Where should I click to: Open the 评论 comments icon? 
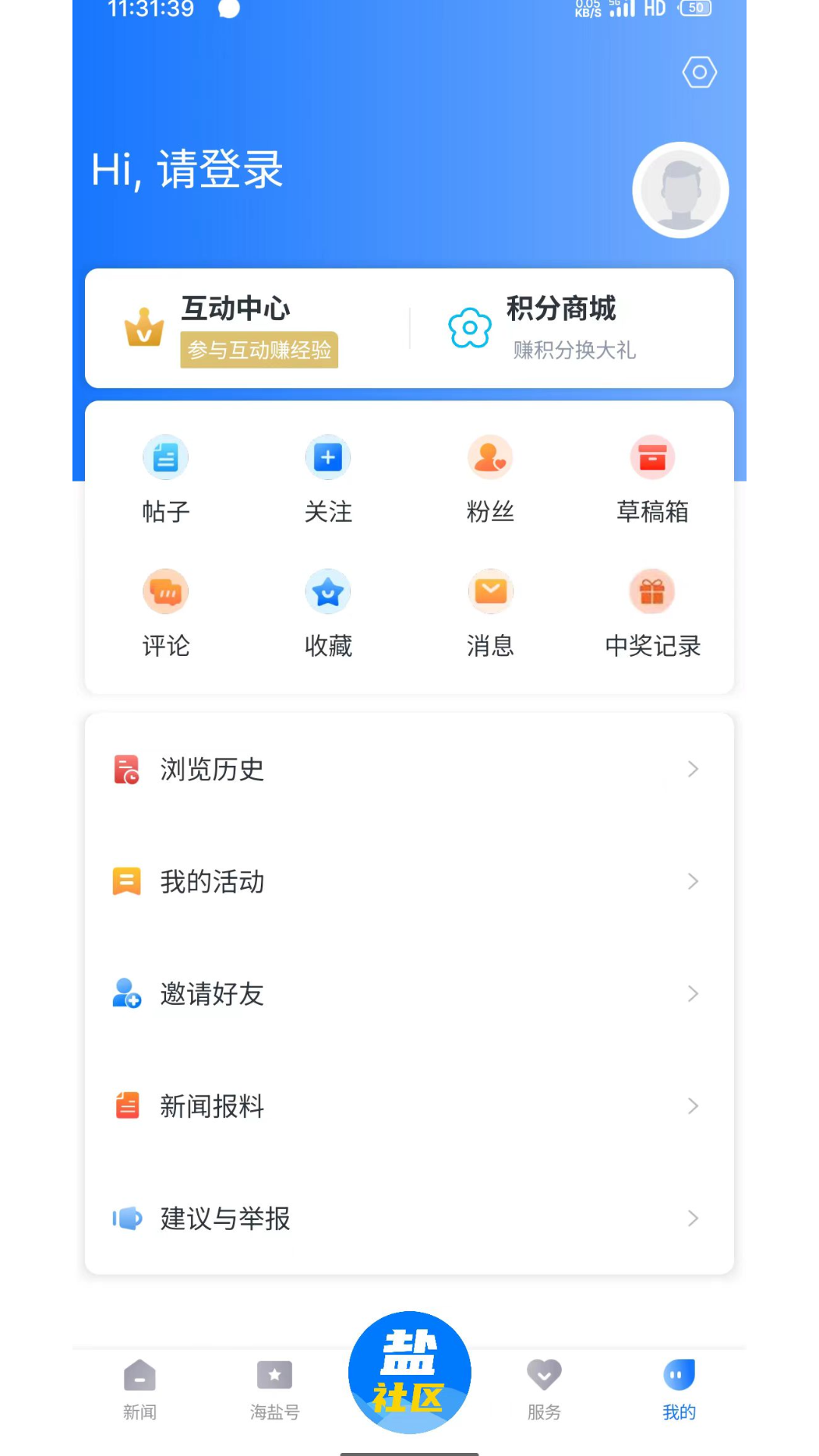pos(165,591)
